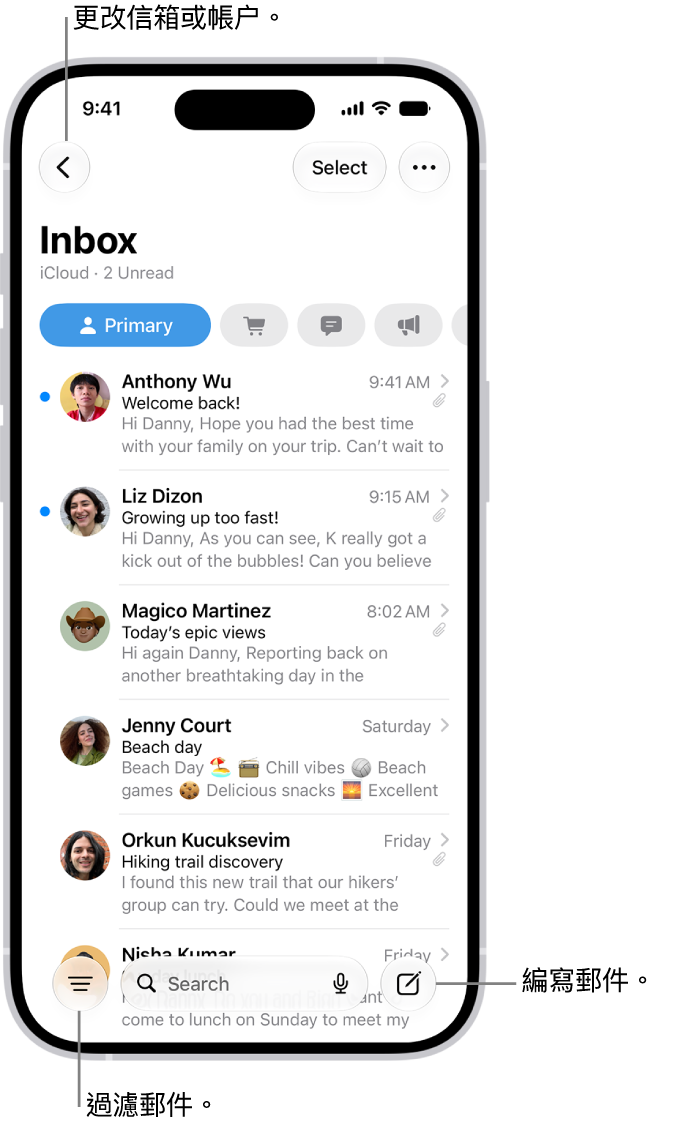
Task: Switch to the Primary category
Action: (x=125, y=325)
